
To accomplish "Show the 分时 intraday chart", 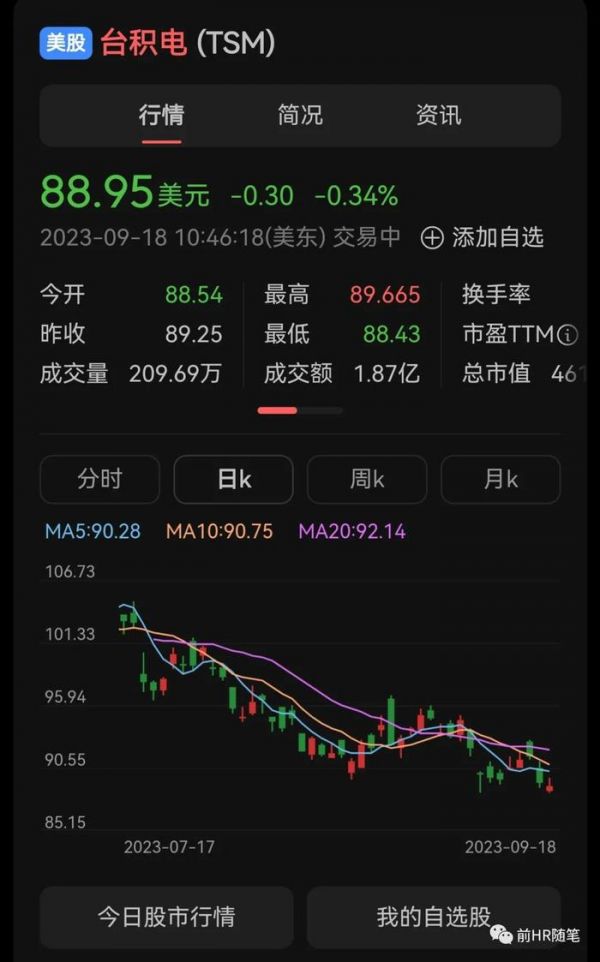I will (100, 480).
